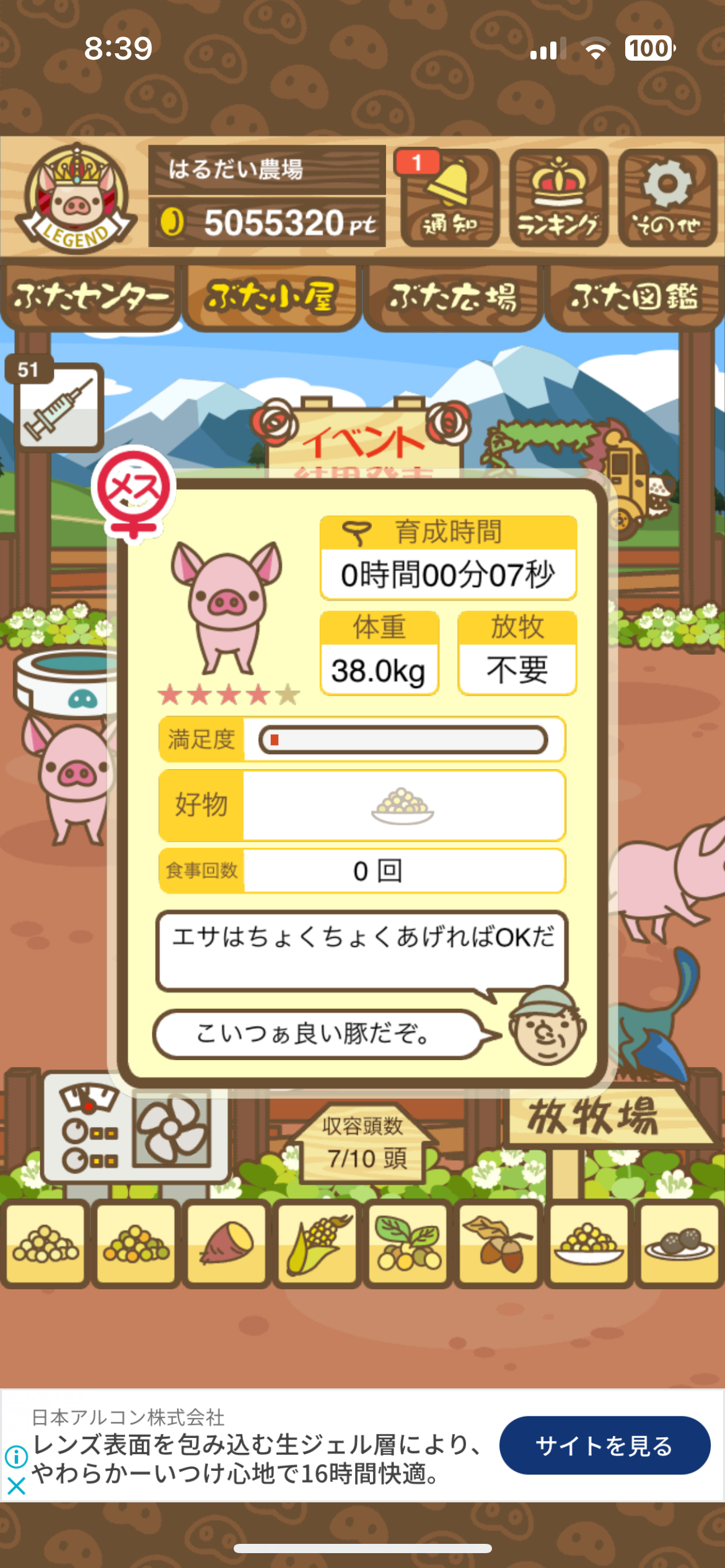Open the 通知 notifications bell
The height and width of the screenshot is (1568, 725).
(x=449, y=198)
